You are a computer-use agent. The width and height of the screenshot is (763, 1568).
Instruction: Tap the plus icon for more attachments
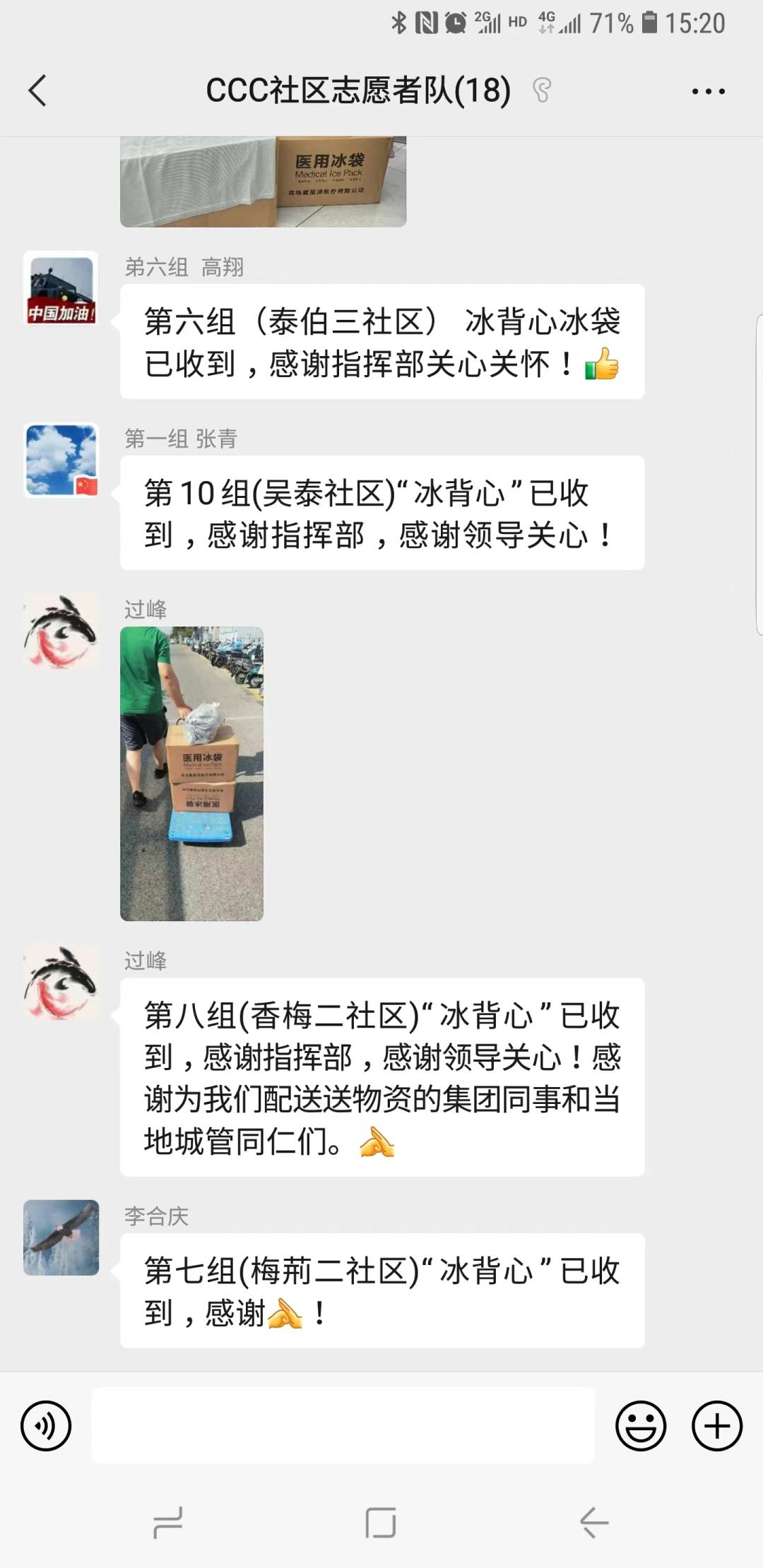716,1425
